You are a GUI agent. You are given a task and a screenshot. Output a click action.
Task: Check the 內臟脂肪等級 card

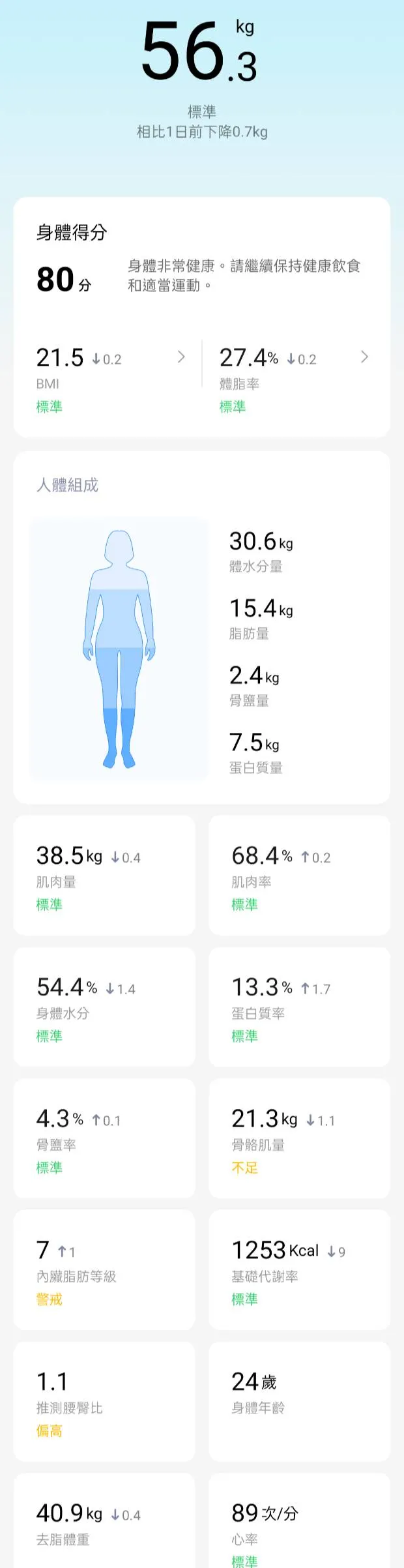(104, 1270)
